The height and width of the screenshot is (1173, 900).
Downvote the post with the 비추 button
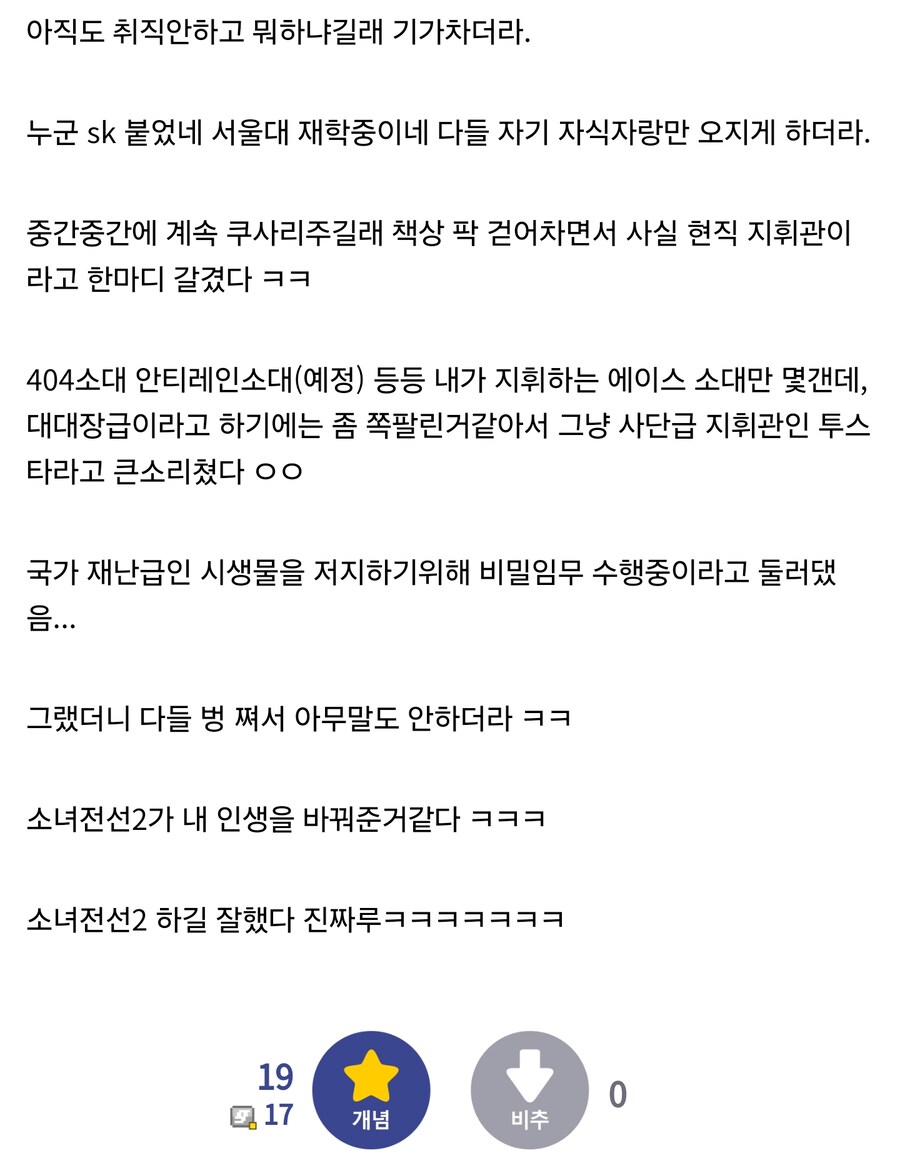pyautogui.click(x=529, y=1090)
